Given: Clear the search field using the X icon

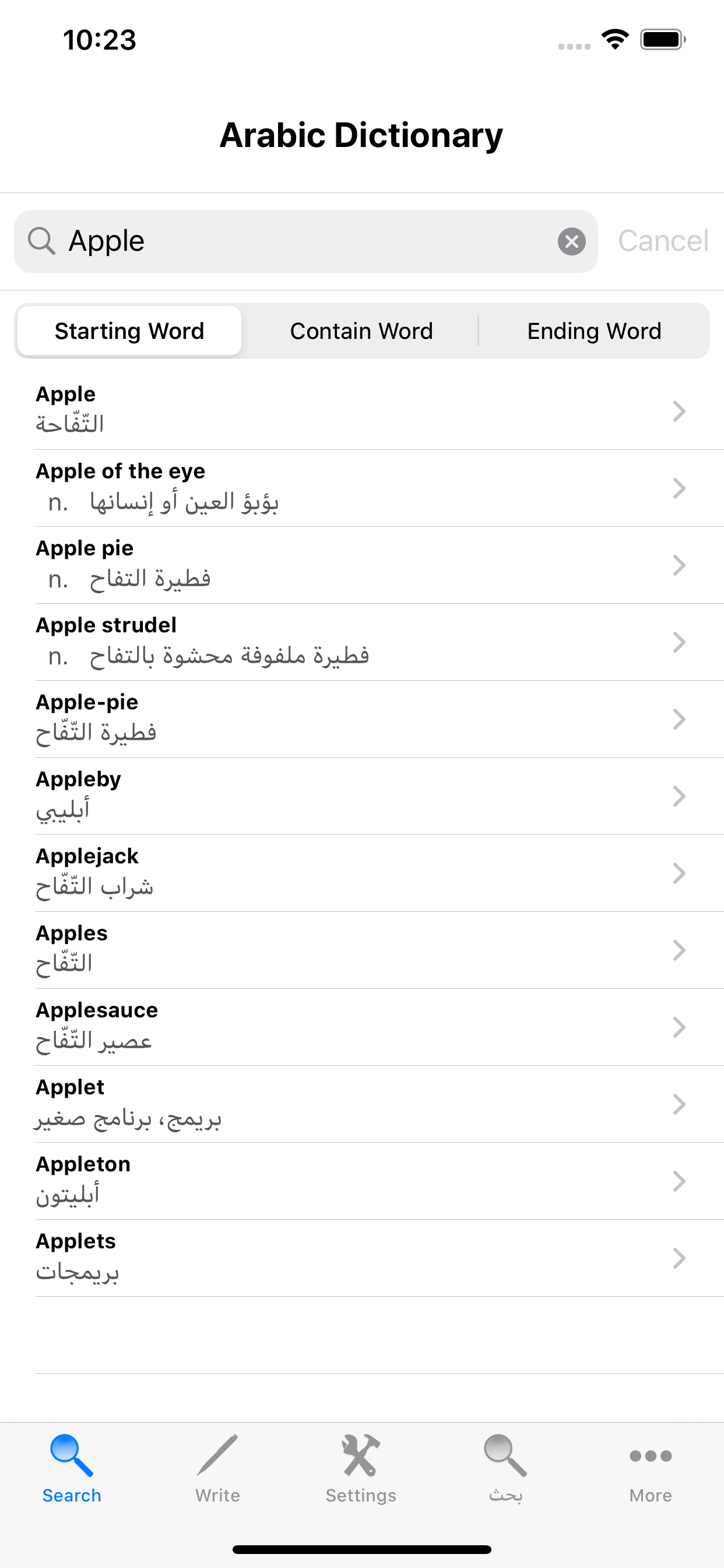Looking at the screenshot, I should pos(571,242).
